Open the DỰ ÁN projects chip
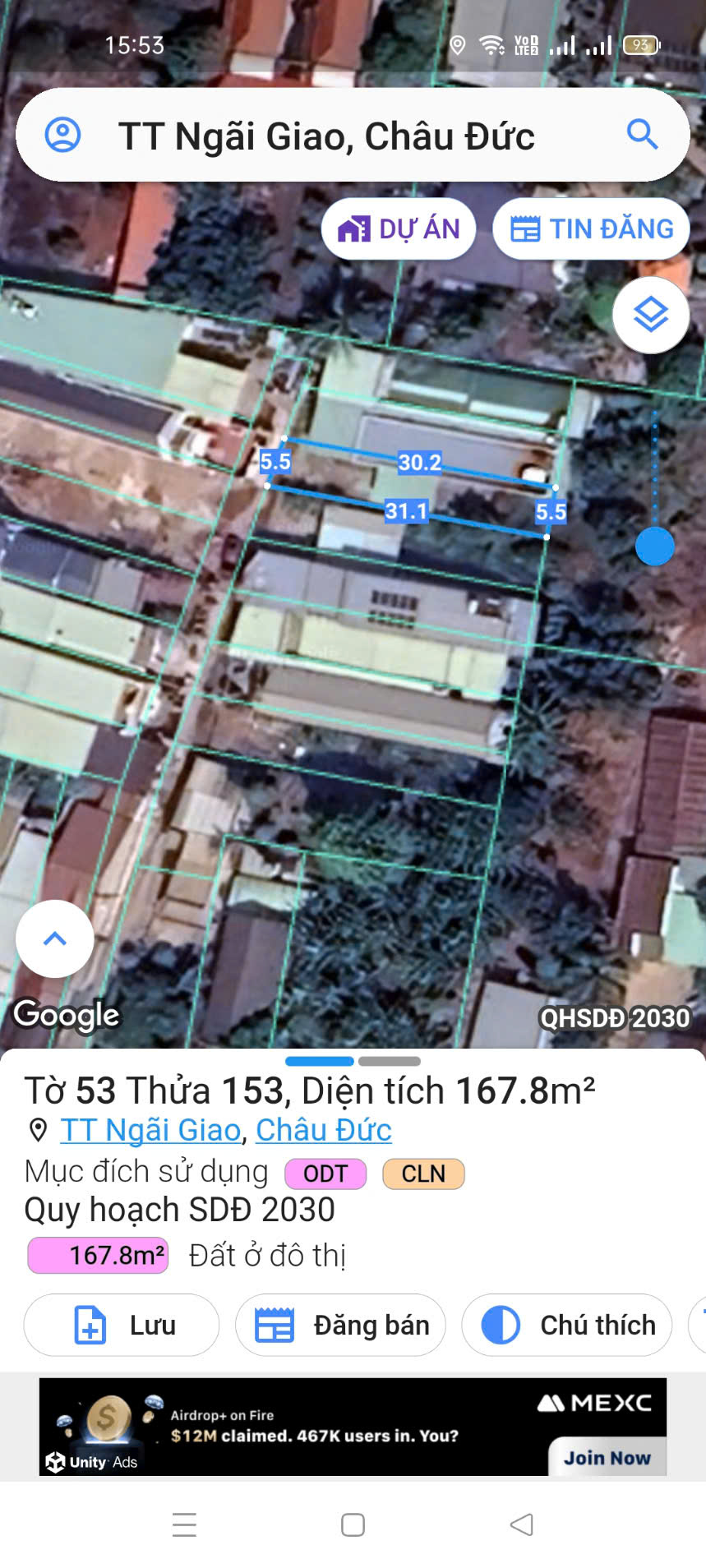Viewport: 706px width, 1568px height. pyautogui.click(x=399, y=228)
